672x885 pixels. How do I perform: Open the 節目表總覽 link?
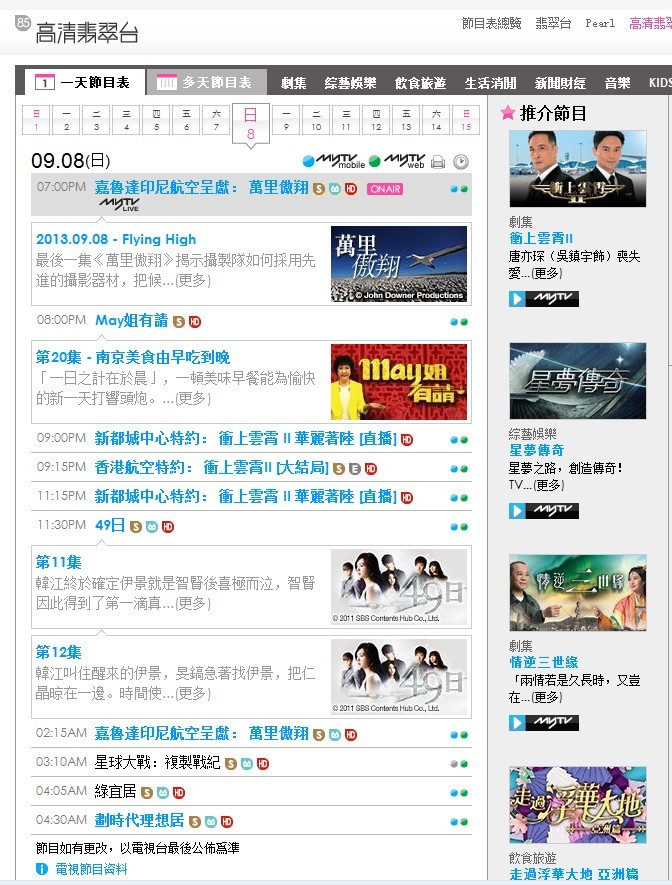(491, 23)
